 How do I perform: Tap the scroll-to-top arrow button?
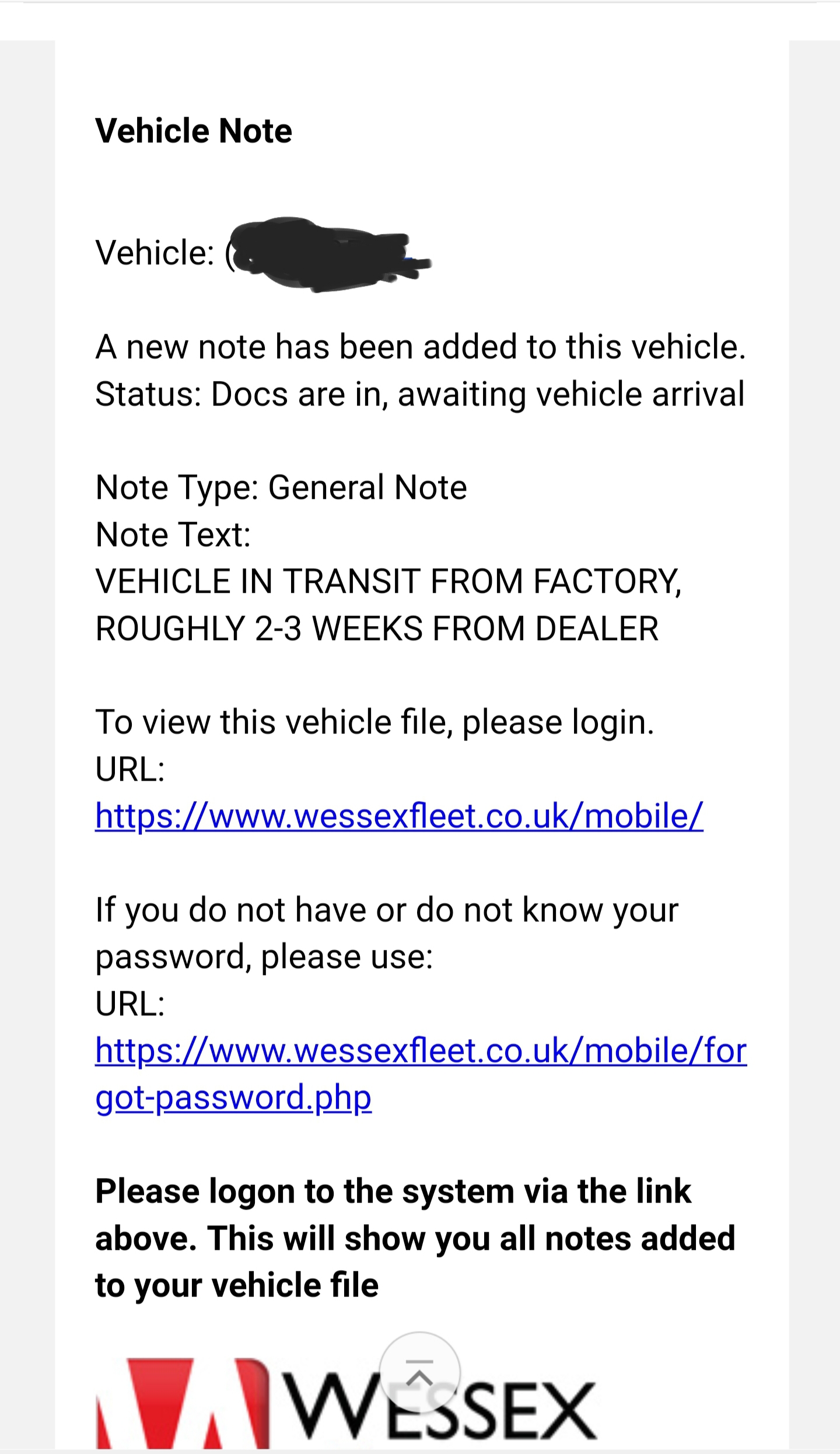(x=419, y=1373)
